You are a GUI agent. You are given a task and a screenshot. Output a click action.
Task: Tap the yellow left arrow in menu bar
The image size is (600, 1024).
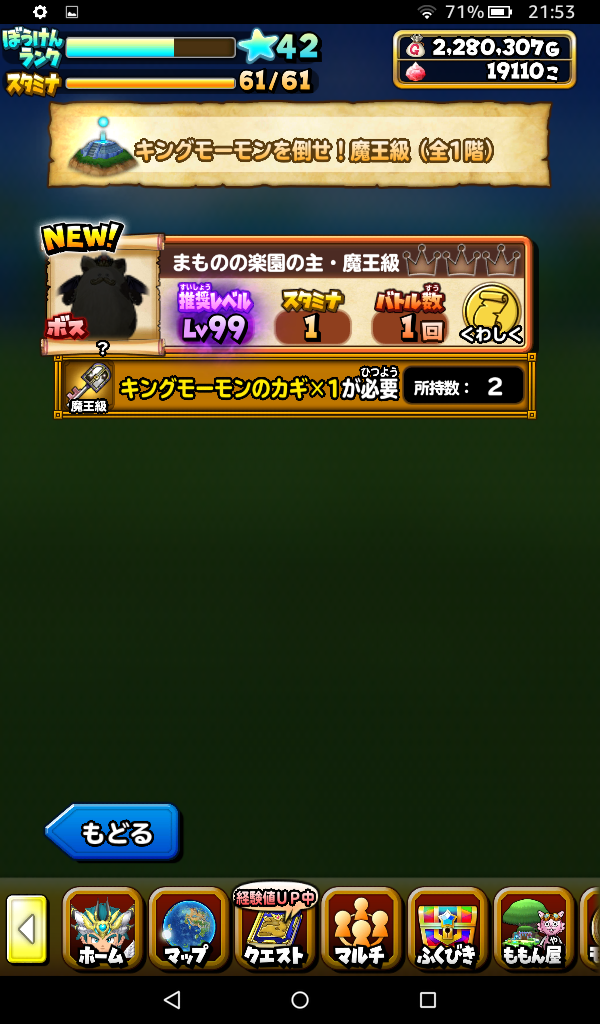(x=27, y=930)
